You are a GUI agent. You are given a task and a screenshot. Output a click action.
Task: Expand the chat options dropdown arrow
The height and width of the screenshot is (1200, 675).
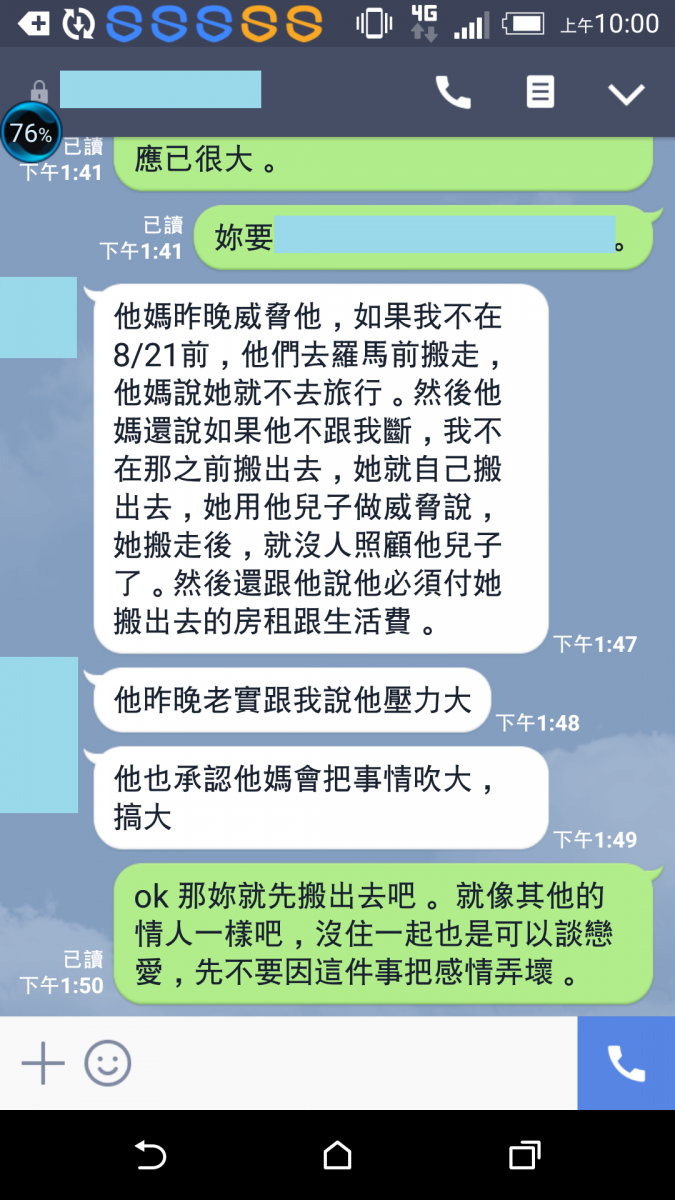pyautogui.click(x=627, y=94)
